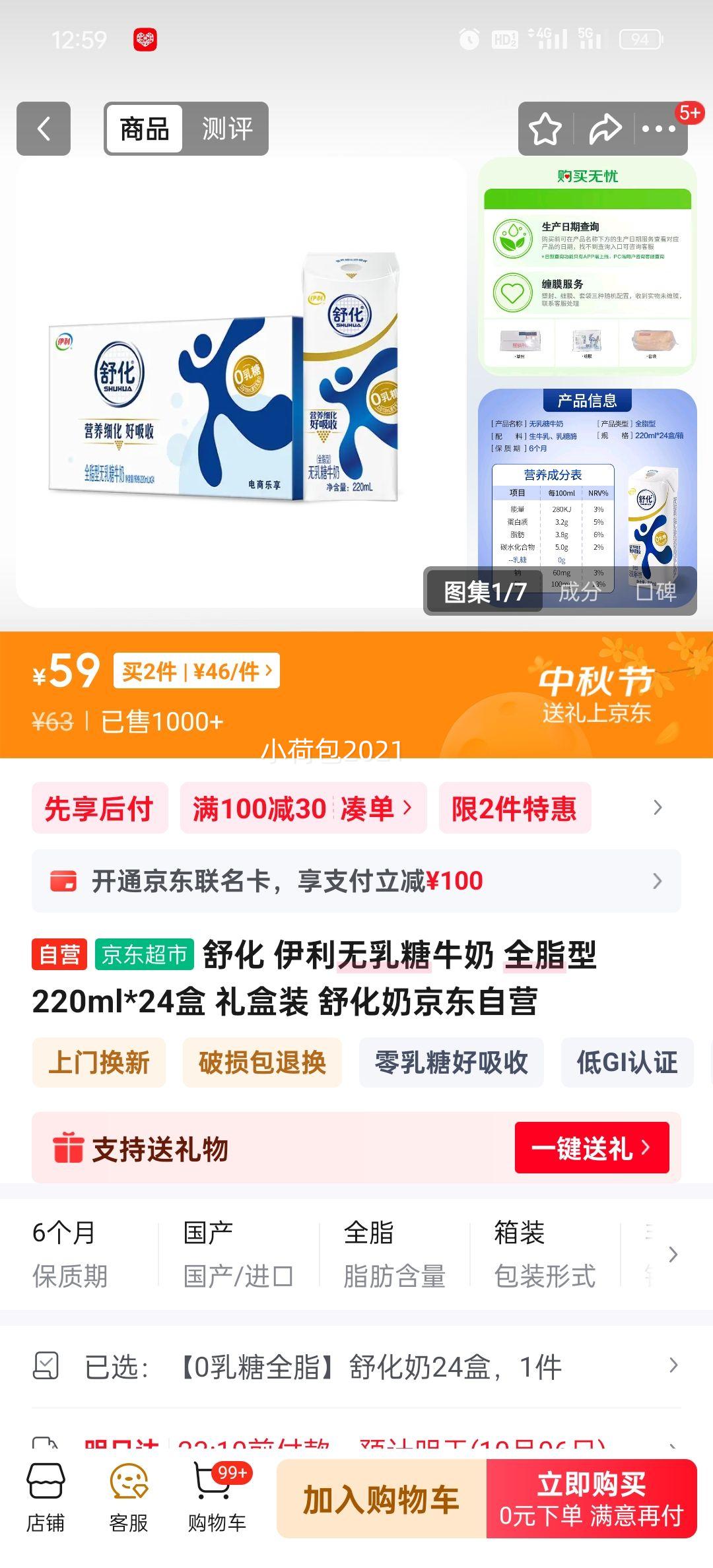
Task: Switch to the 测评 tab
Action: (x=226, y=129)
